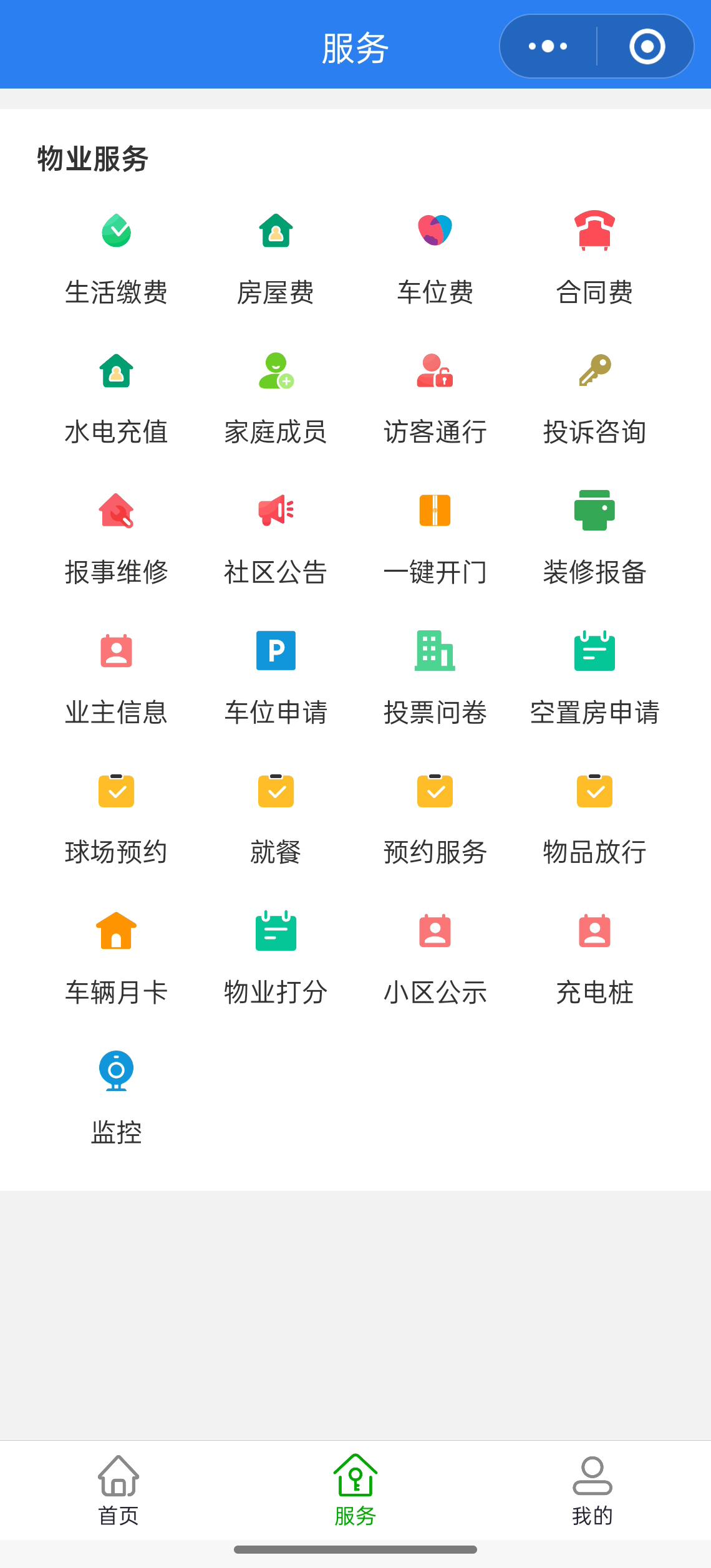711x1568 pixels.
Task: Close the mini program via circle icon
Action: pyautogui.click(x=647, y=46)
